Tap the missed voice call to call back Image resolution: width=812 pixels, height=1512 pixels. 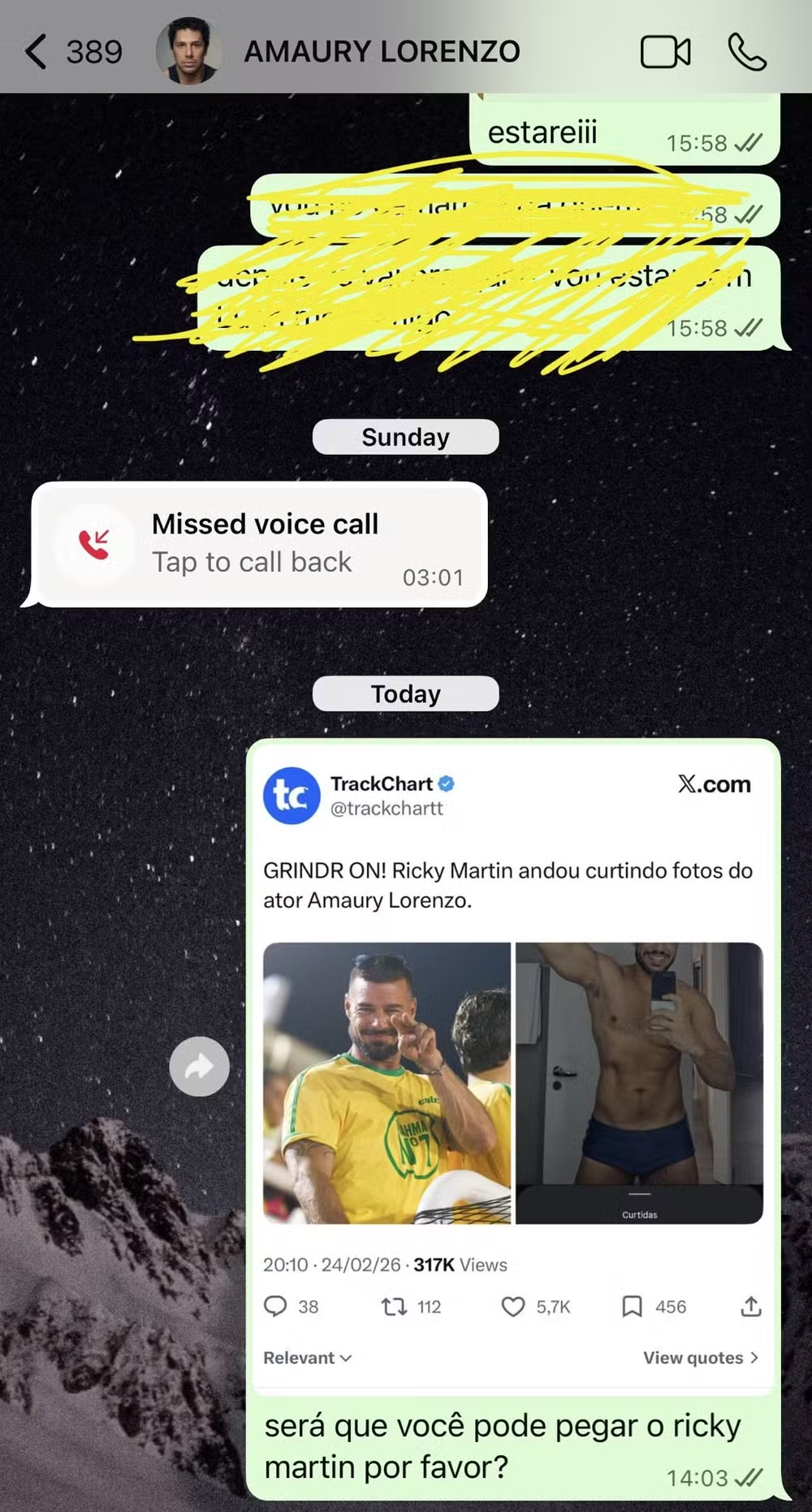[x=259, y=544]
